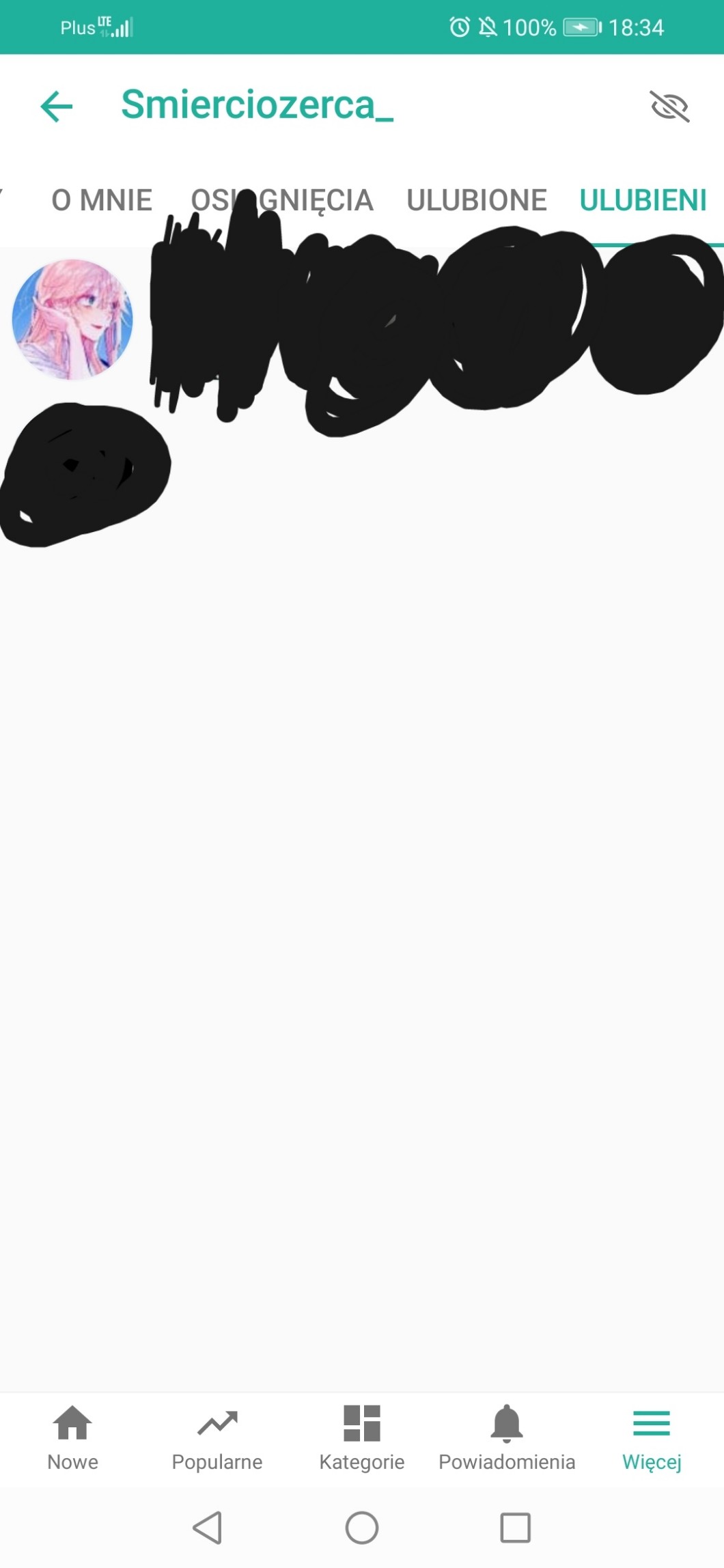The height and width of the screenshot is (1568, 724).
Task: Switch to the O MNIE tab
Action: click(102, 200)
